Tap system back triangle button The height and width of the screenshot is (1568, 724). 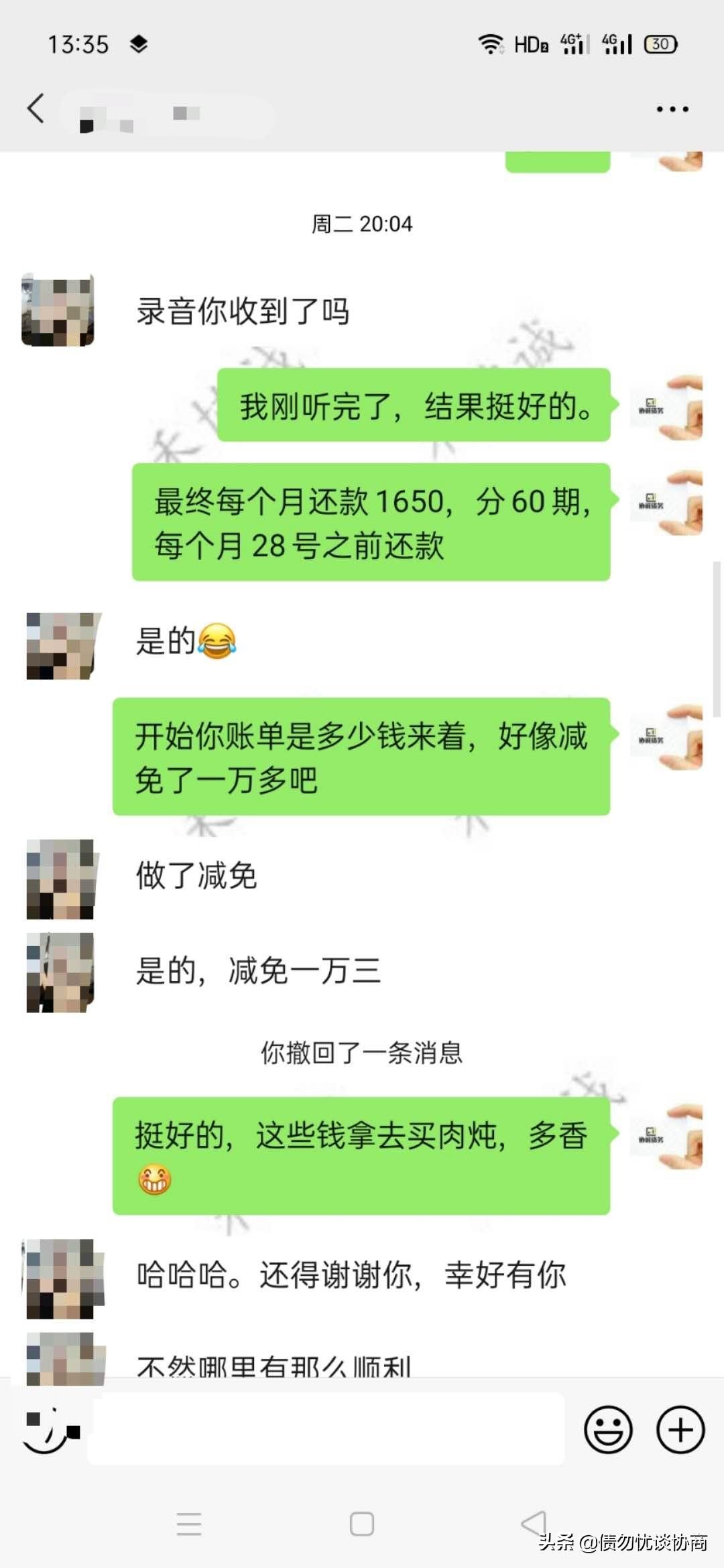pyautogui.click(x=534, y=1523)
